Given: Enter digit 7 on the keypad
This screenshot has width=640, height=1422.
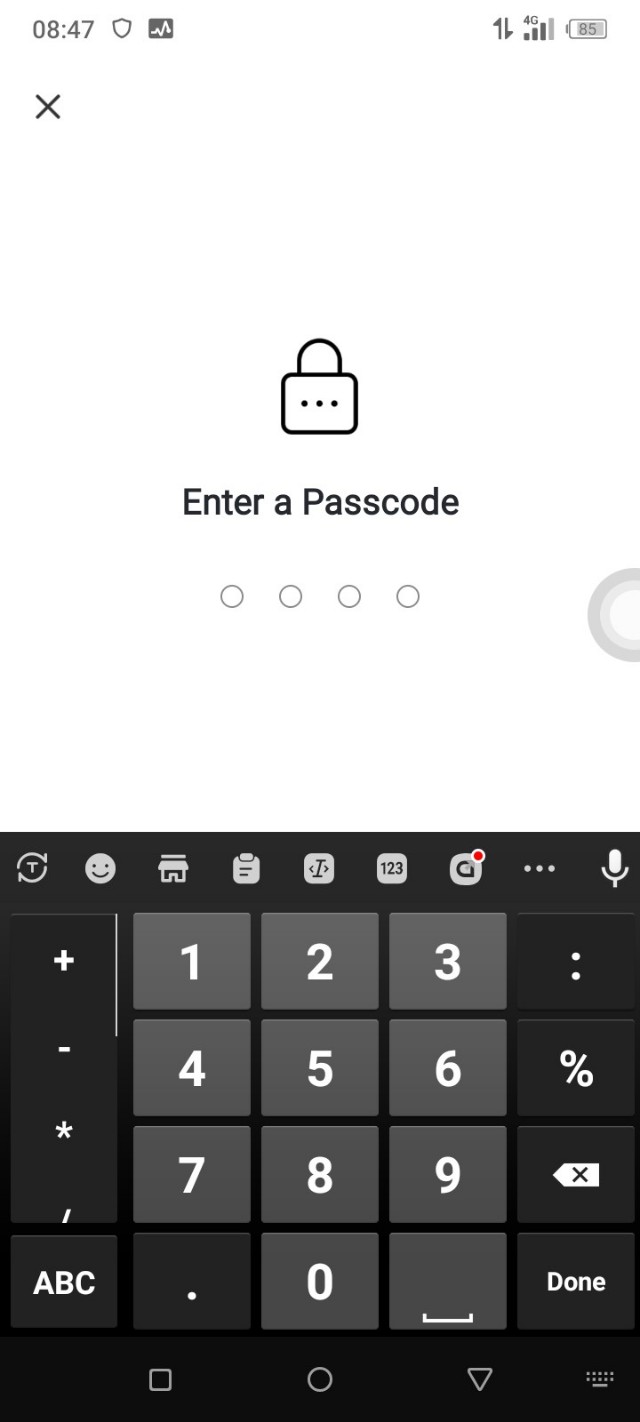Looking at the screenshot, I should point(191,1175).
